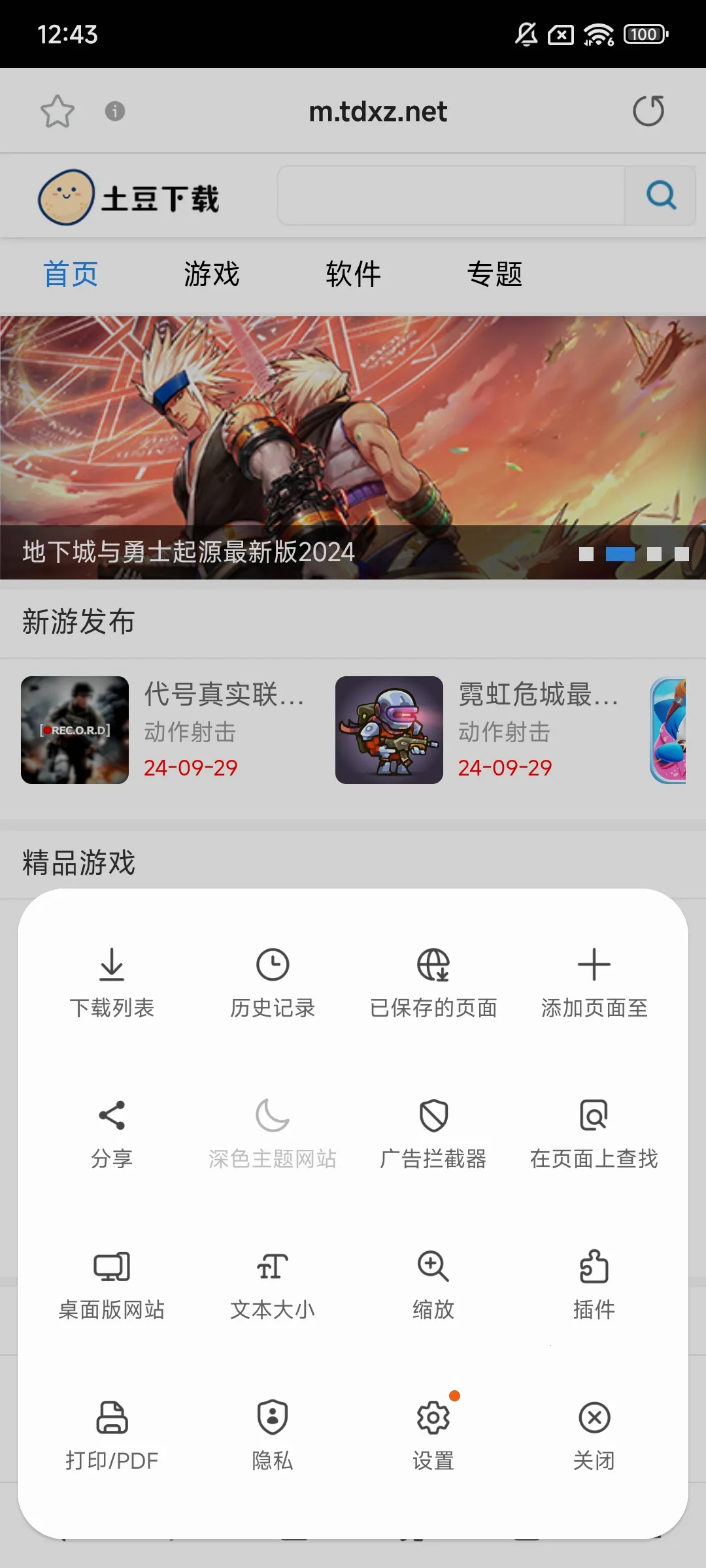Open 插件 plugins panel
The image size is (706, 1568).
tap(593, 1286)
